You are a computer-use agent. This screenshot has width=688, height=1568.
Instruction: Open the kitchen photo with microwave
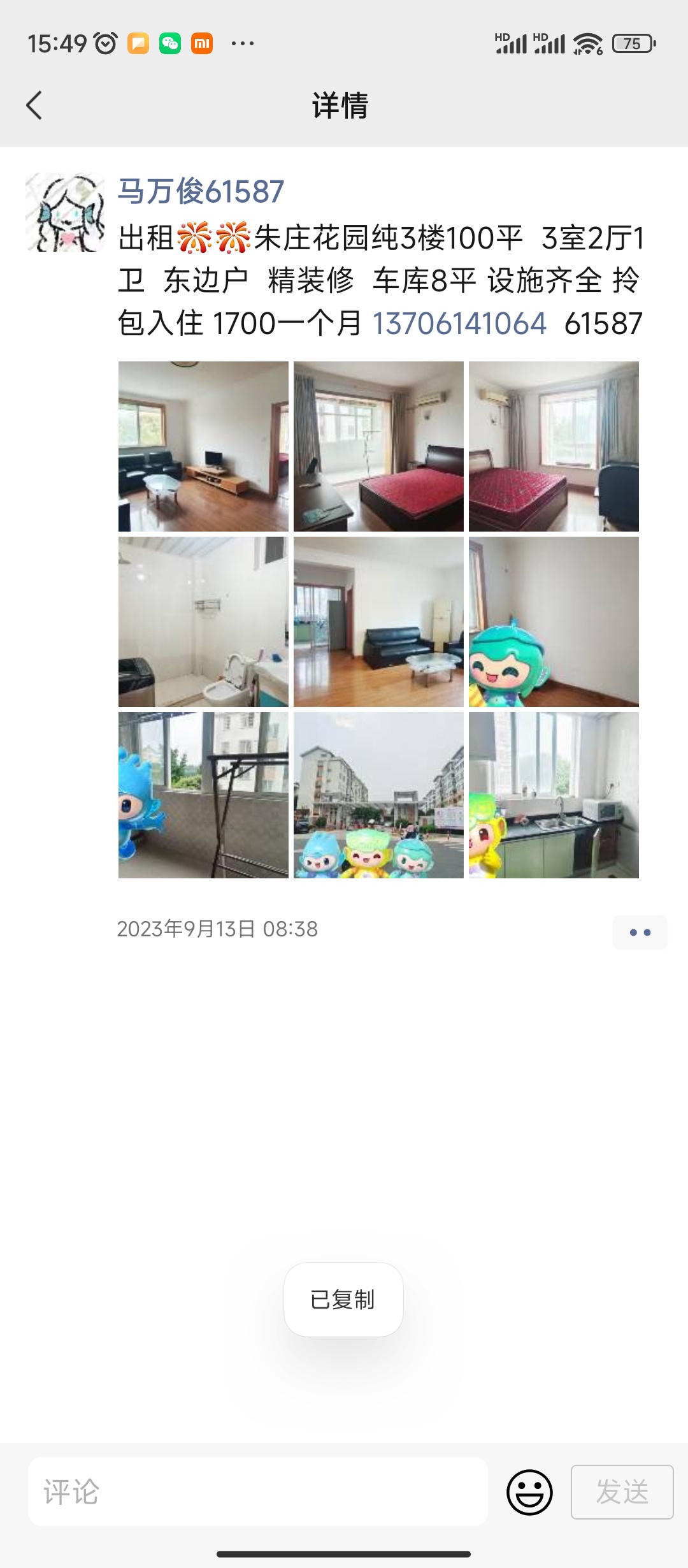(554, 795)
